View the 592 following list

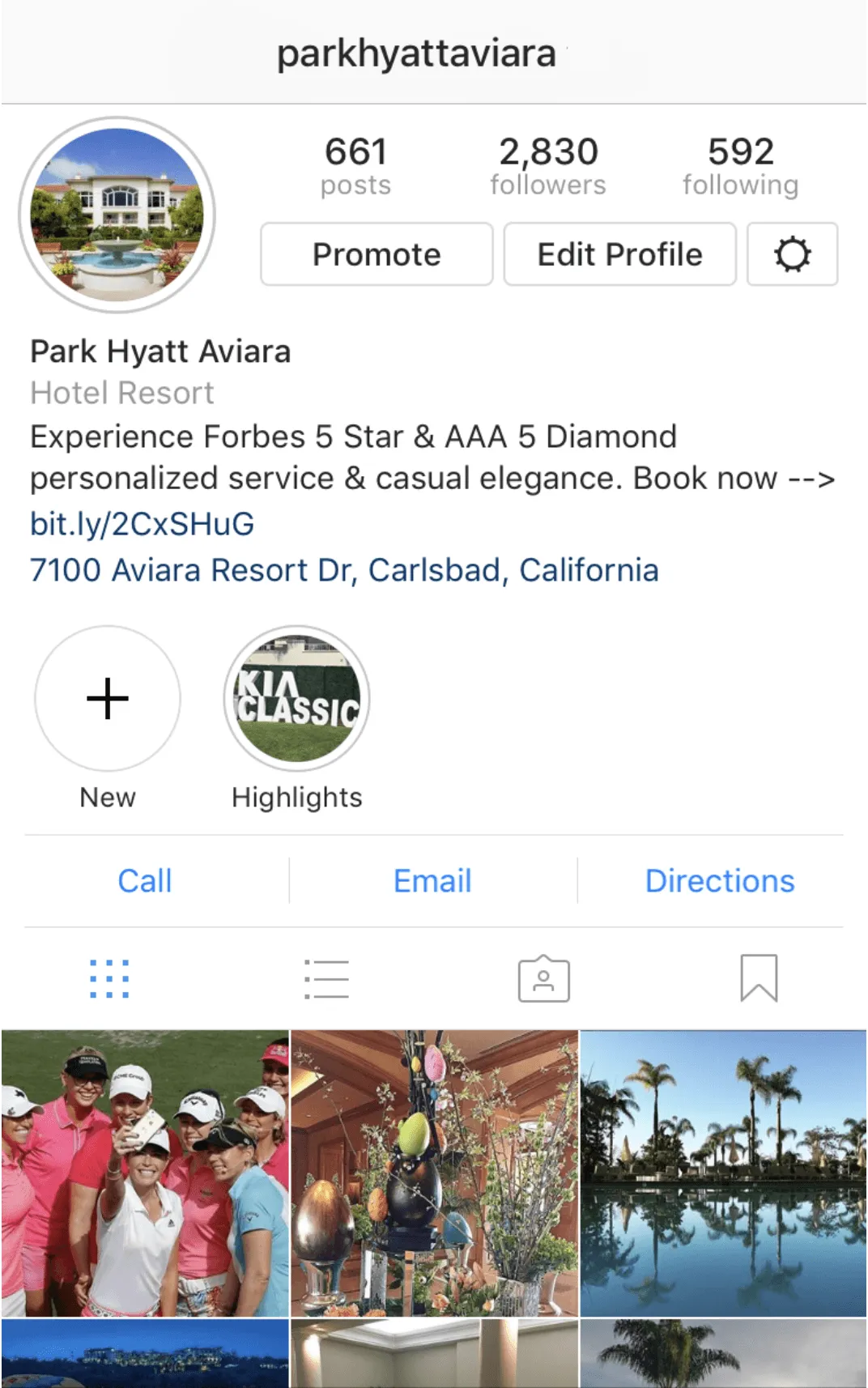(740, 166)
